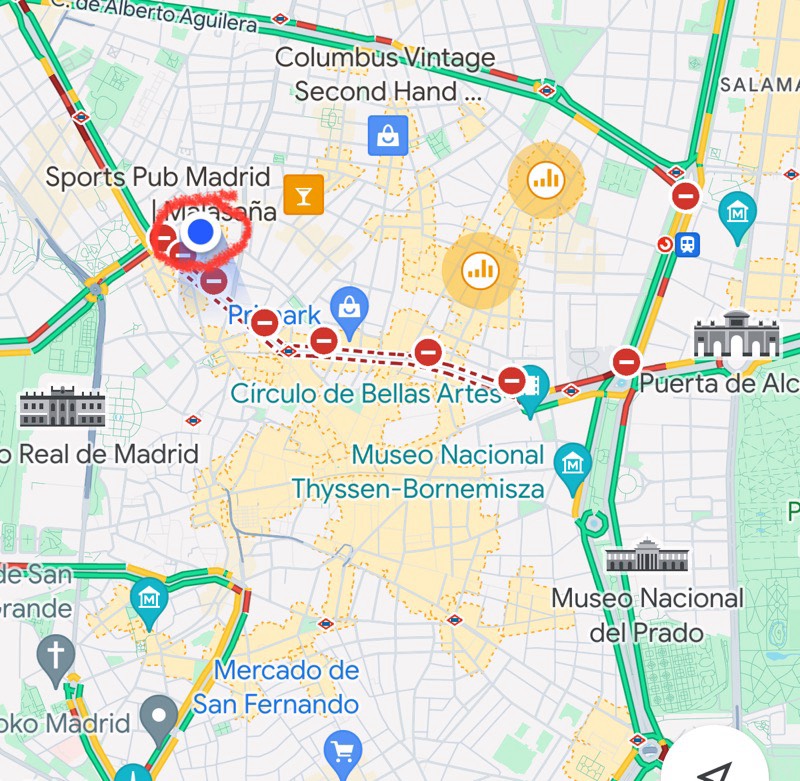View the Museo Nacional Thyssen-Bornemisza museum pin

point(573,466)
